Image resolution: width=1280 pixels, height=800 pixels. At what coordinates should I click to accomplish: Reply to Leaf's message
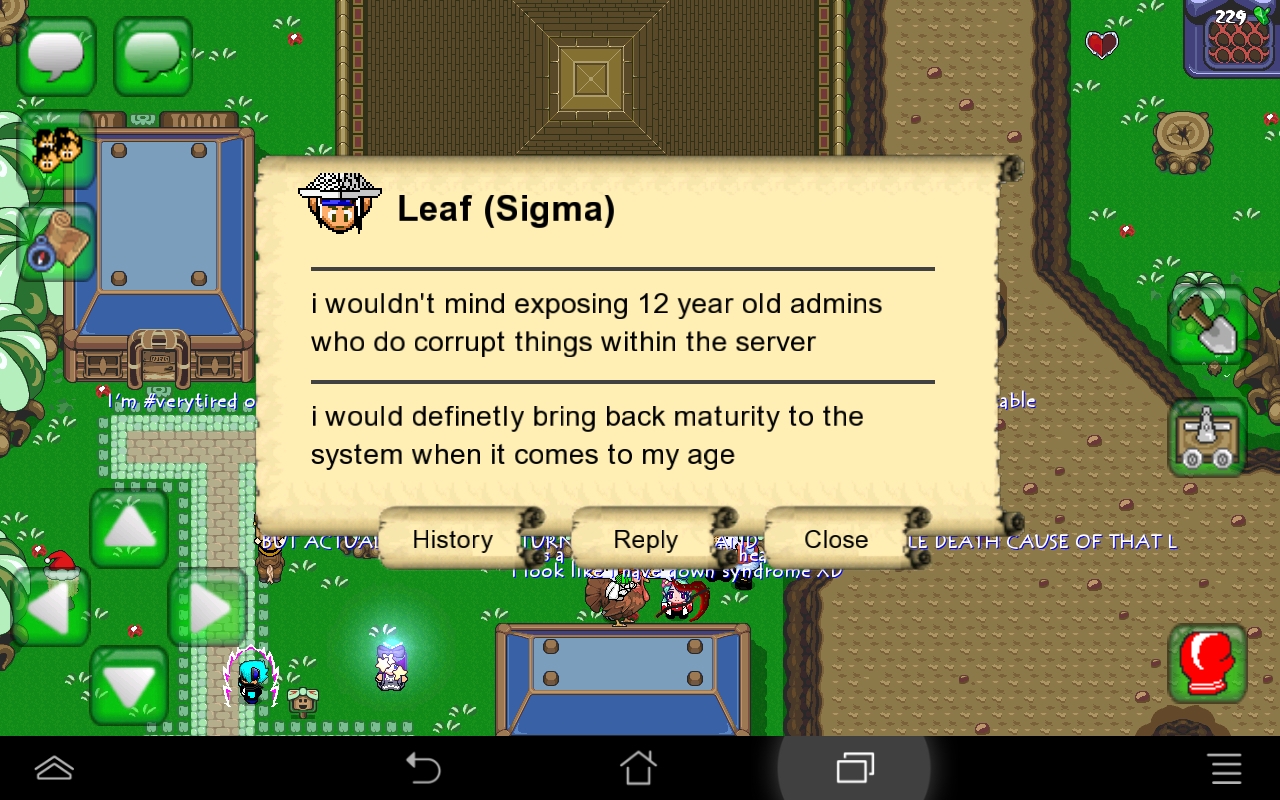(x=646, y=540)
